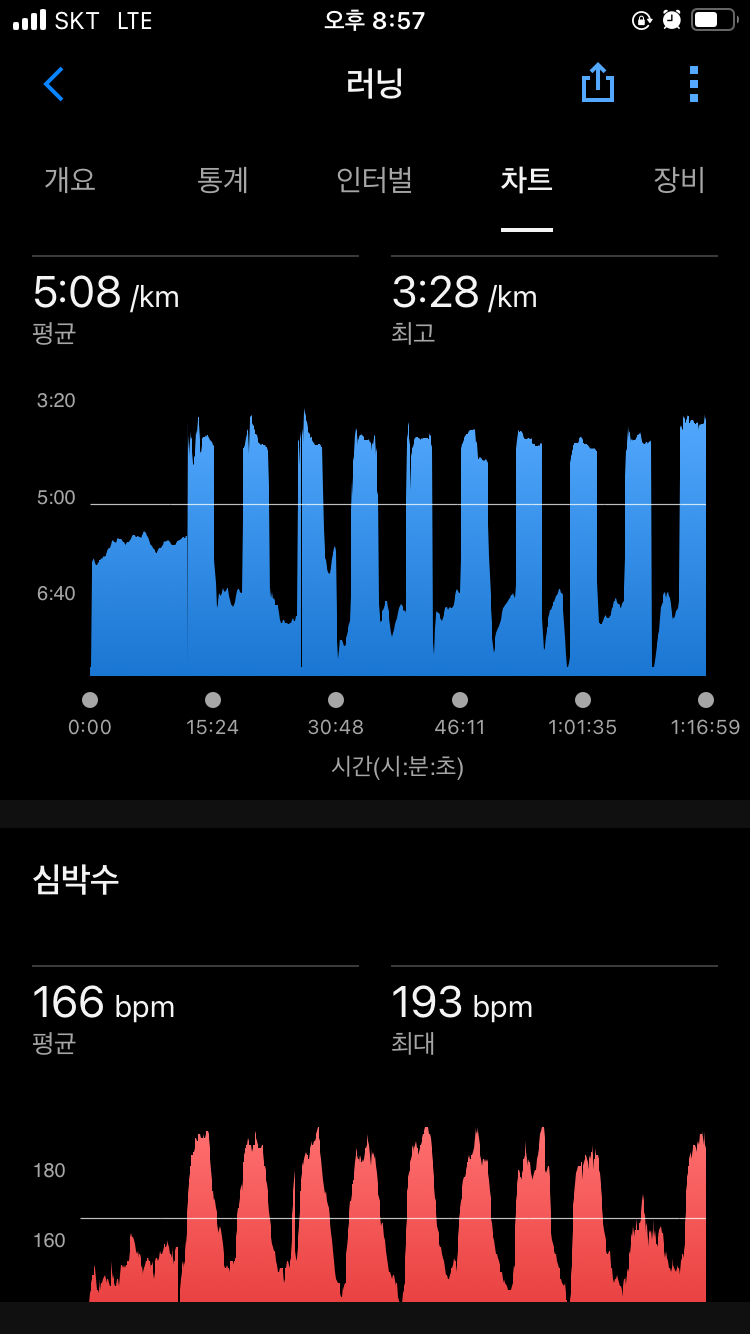Switch to the 개요 tab

tap(70, 180)
